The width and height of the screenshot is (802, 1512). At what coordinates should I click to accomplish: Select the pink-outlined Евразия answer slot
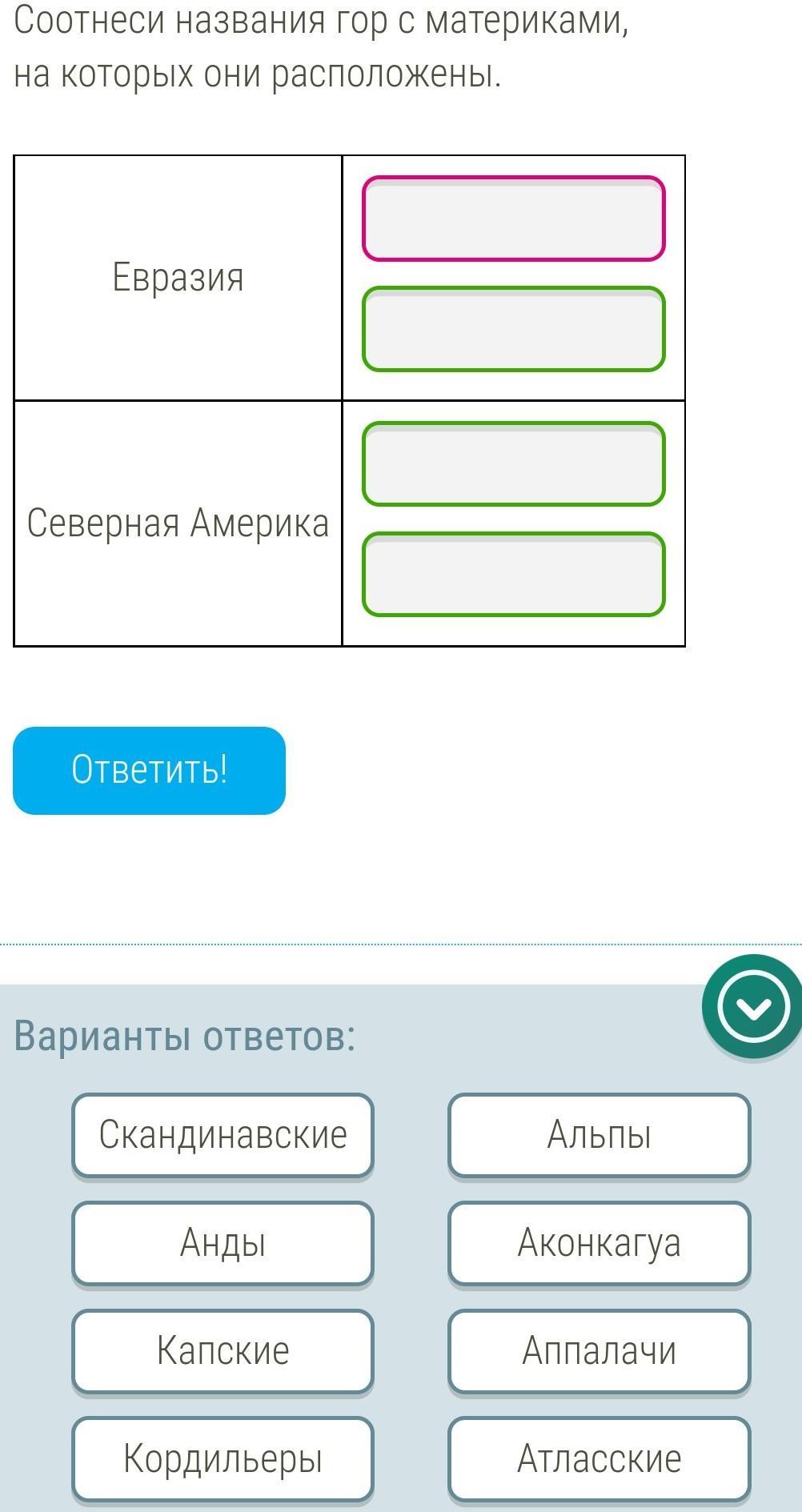514,219
